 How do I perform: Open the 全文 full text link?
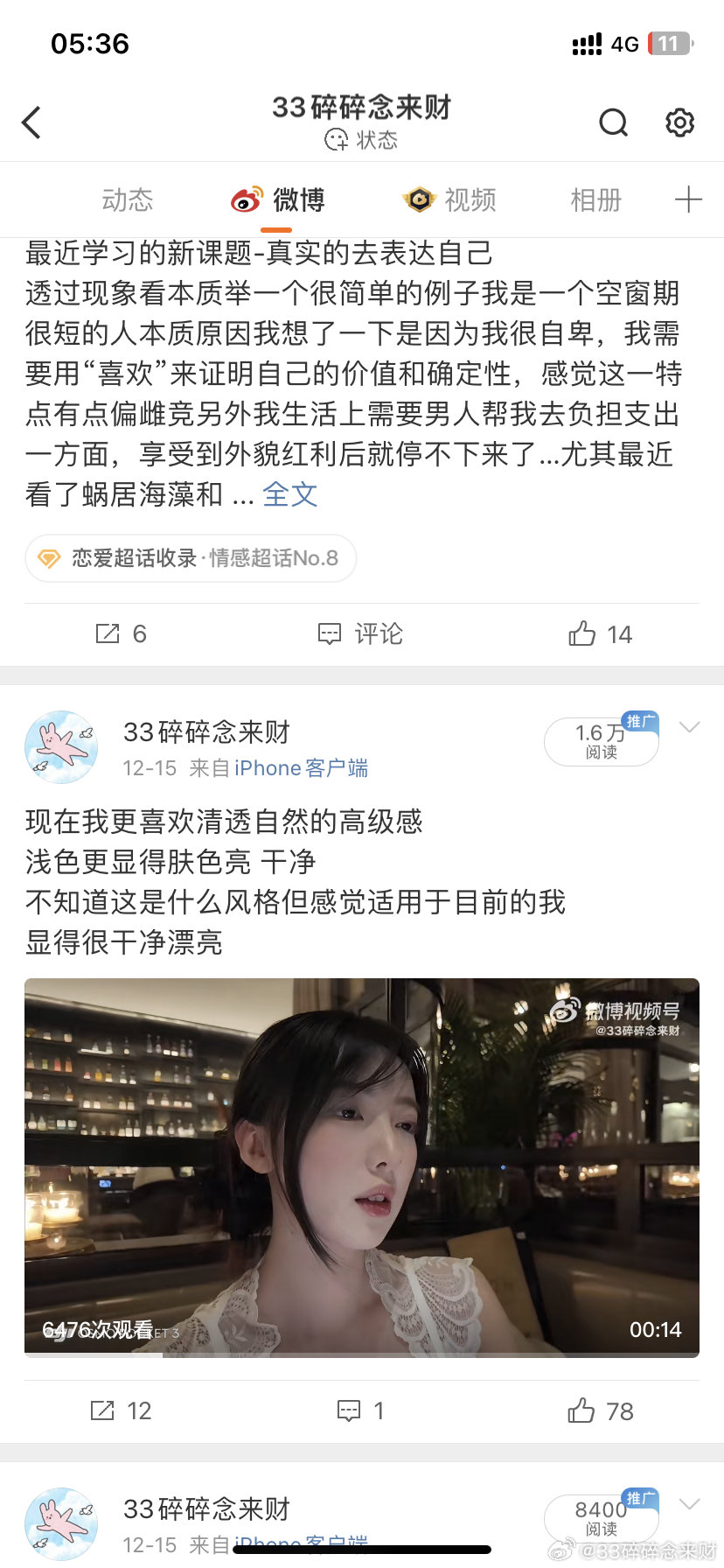(289, 494)
